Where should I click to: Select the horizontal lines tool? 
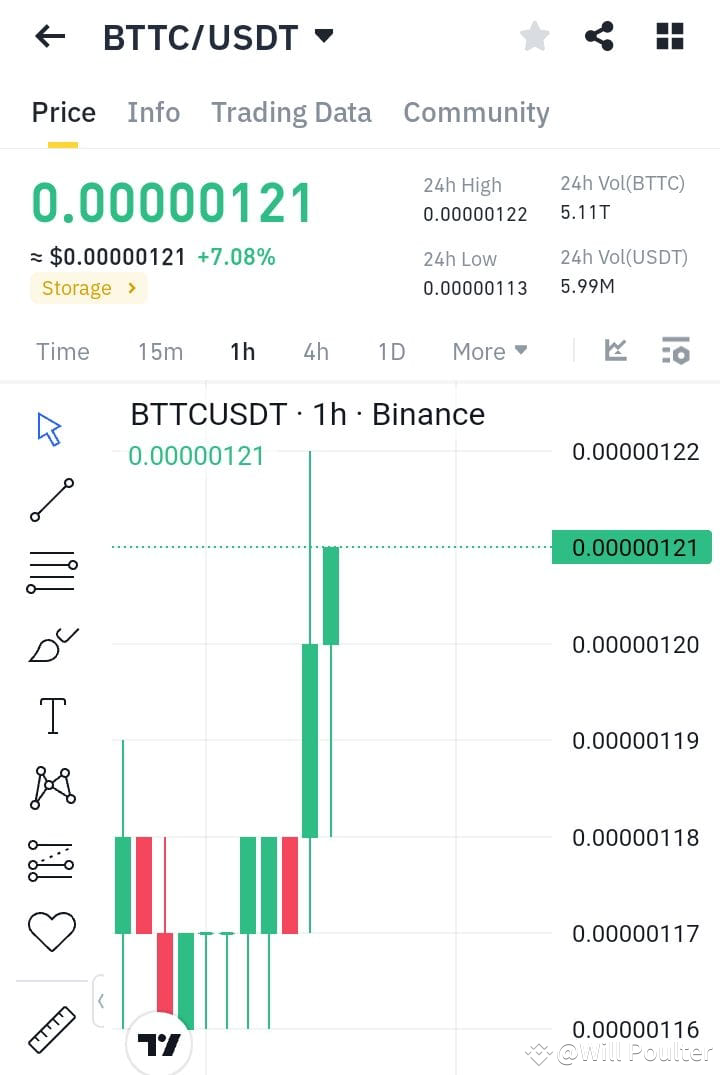[50, 570]
